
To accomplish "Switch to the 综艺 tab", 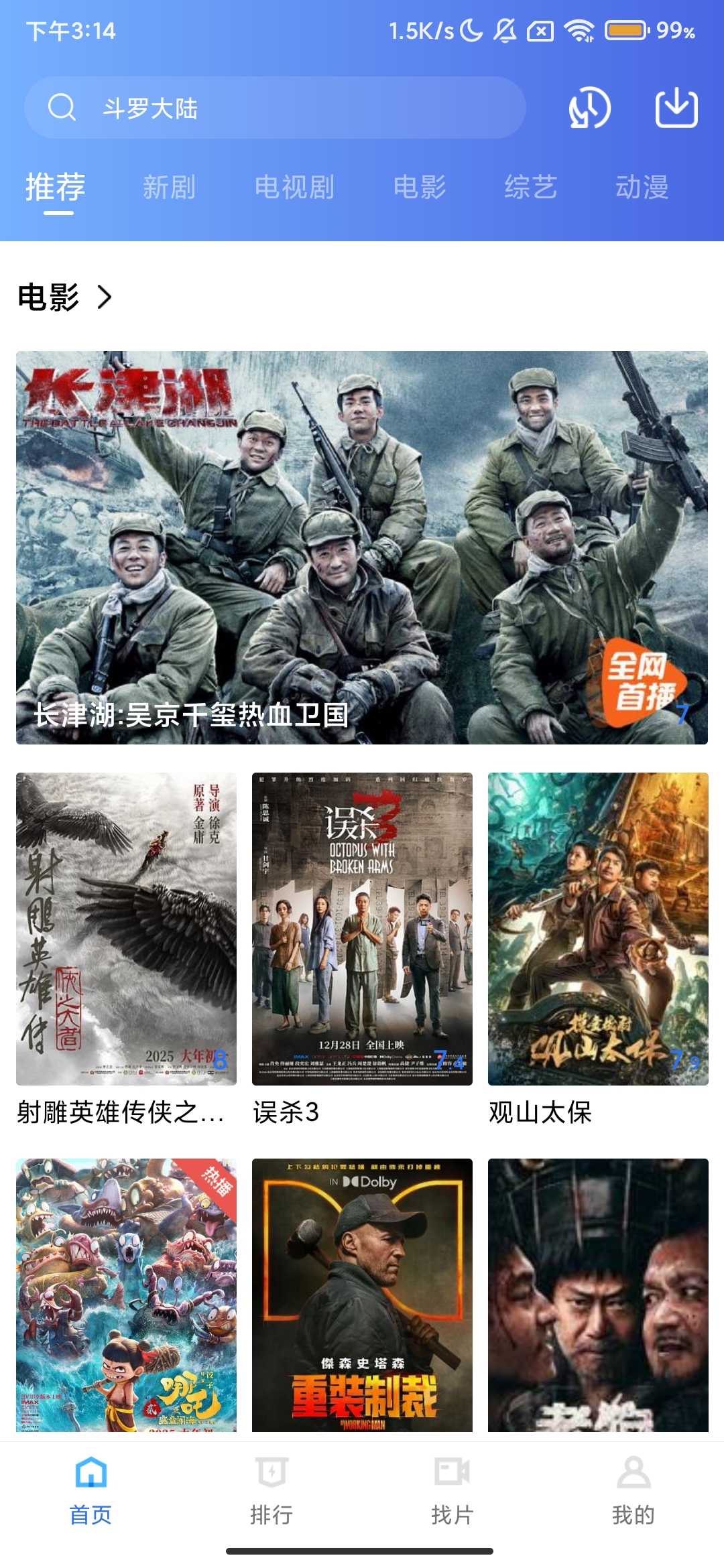I will [531, 187].
